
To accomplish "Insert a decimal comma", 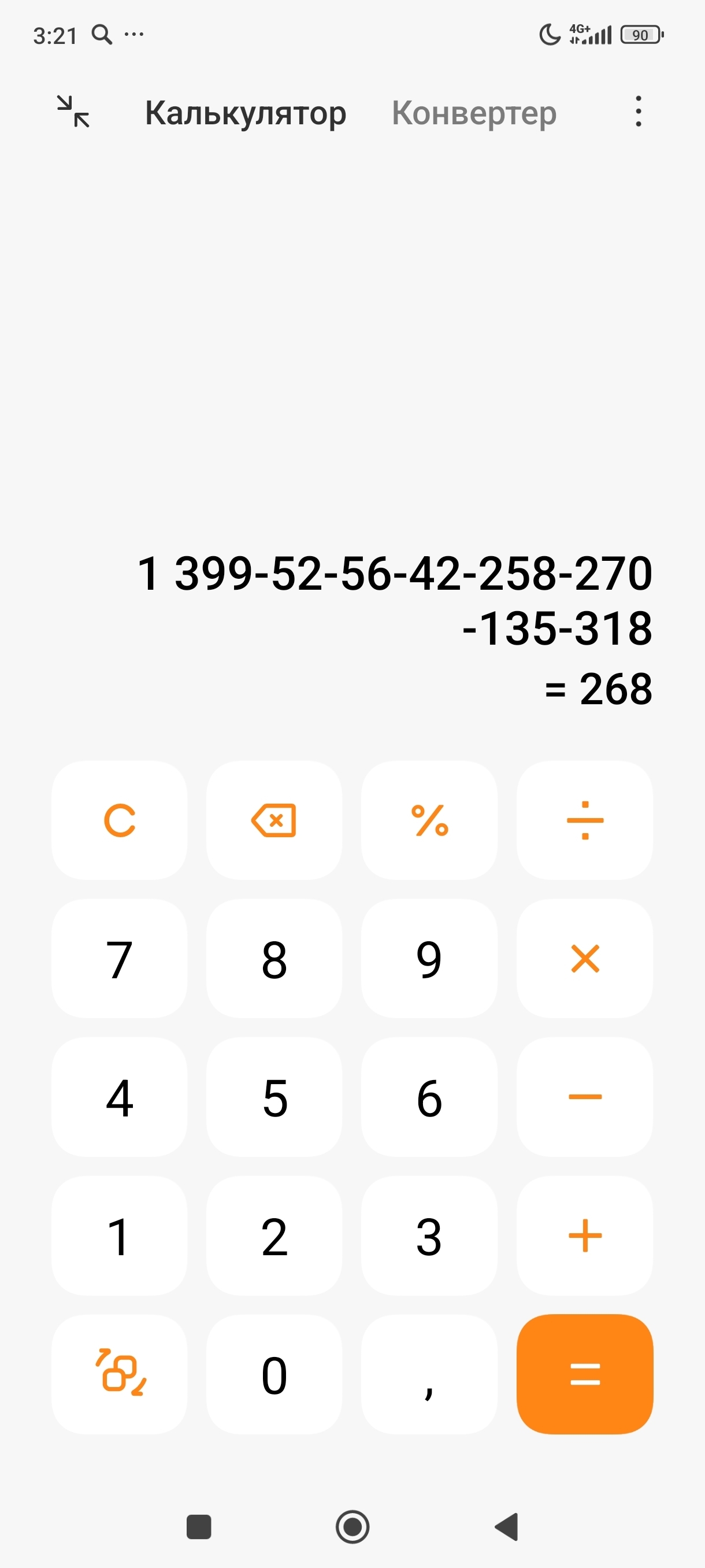I will [x=429, y=1374].
